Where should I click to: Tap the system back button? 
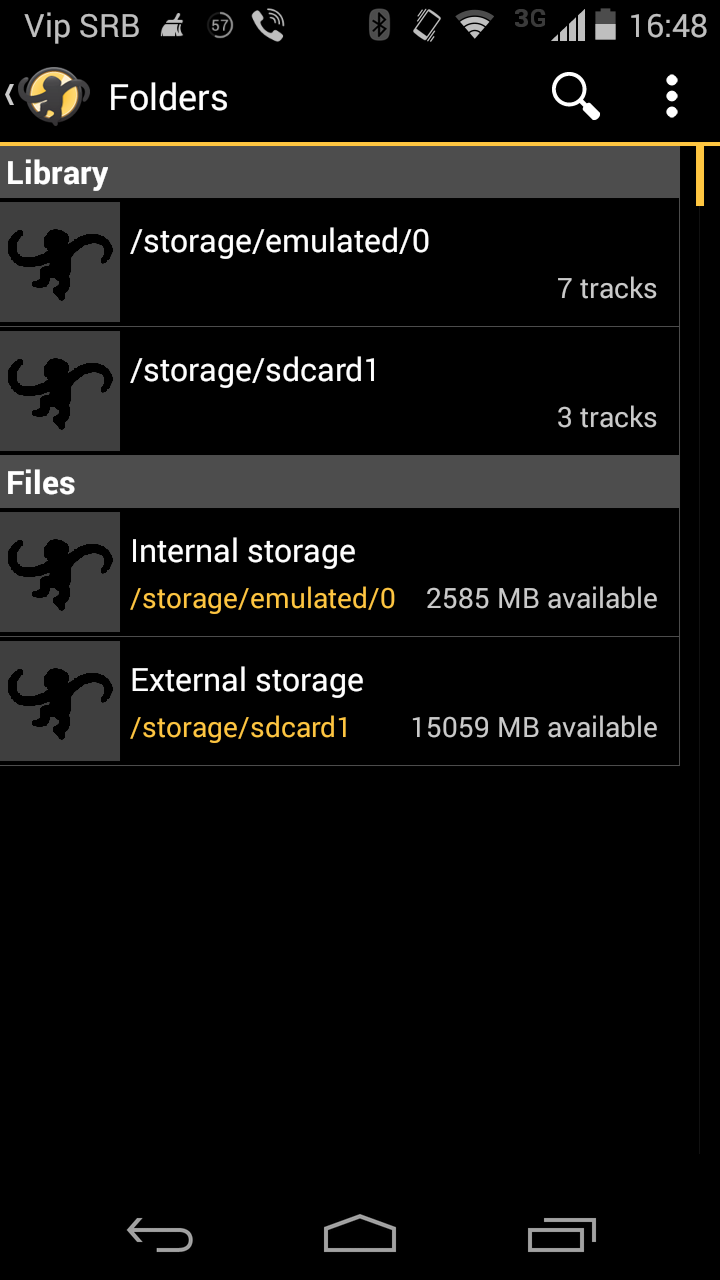click(160, 1235)
